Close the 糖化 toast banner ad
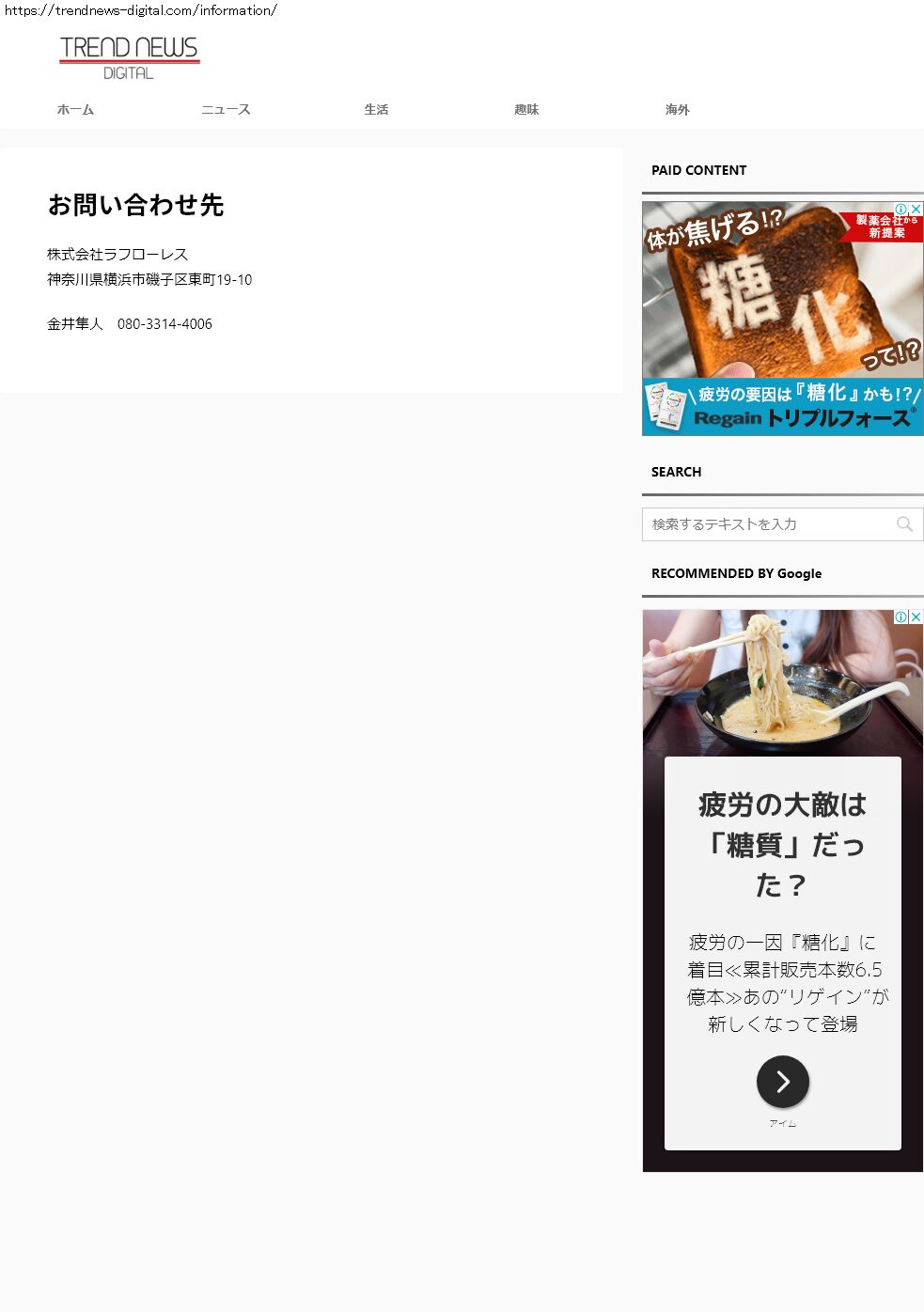Screen dimensions: 924x1312 pyautogui.click(x=916, y=209)
